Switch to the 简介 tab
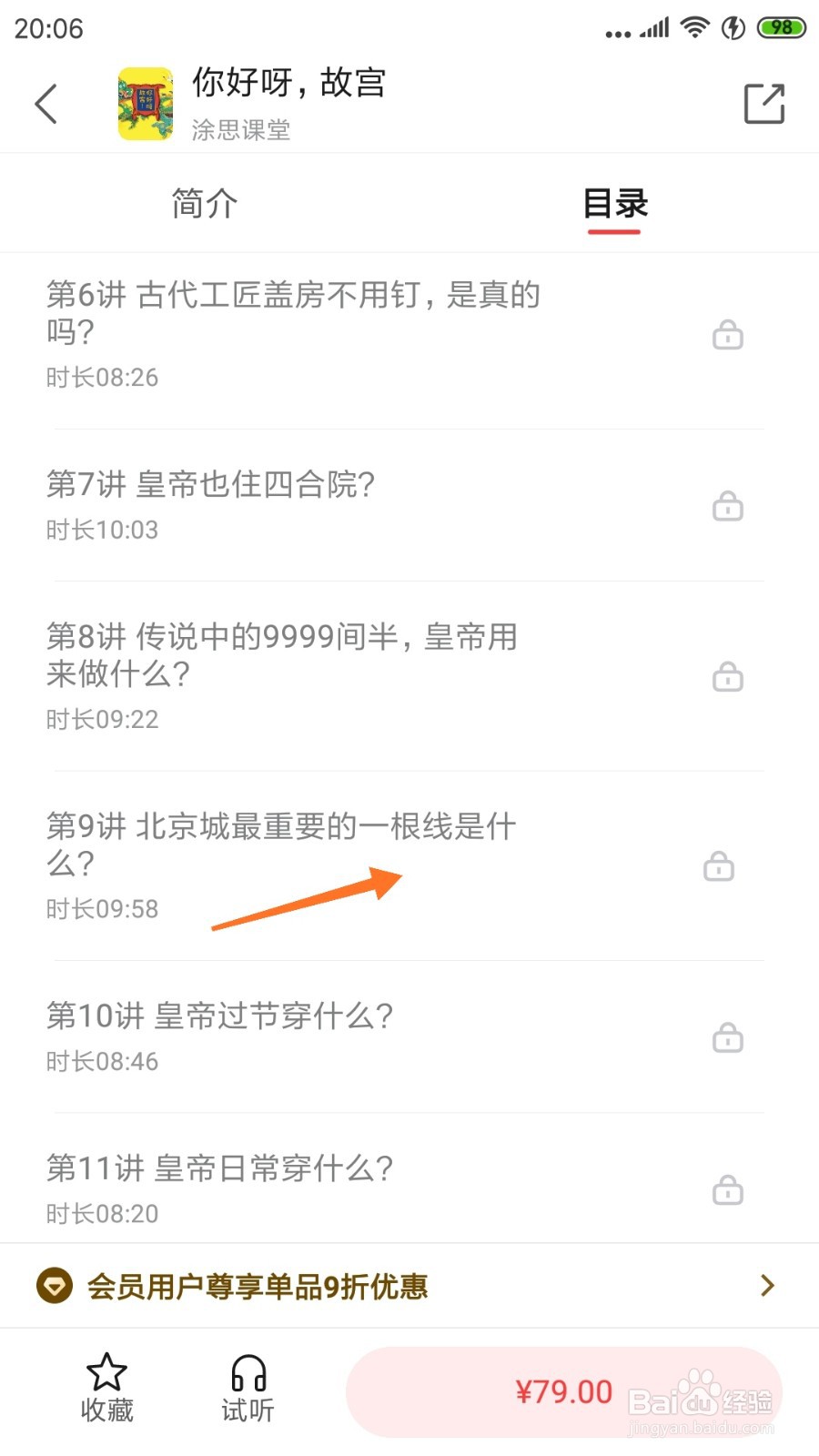Viewport: 819px width, 1456px height. (x=204, y=204)
